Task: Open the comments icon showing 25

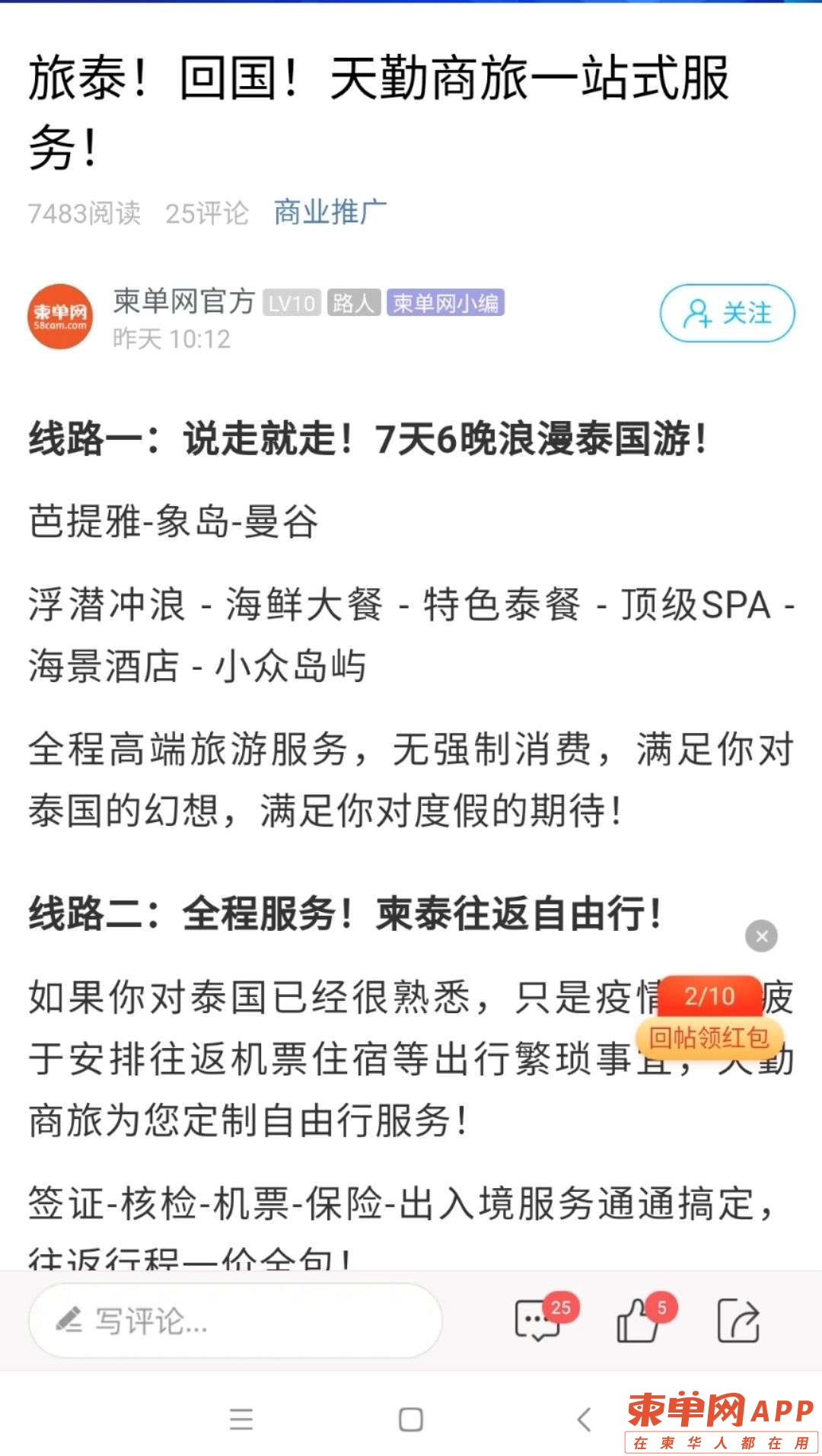Action: [x=538, y=1321]
